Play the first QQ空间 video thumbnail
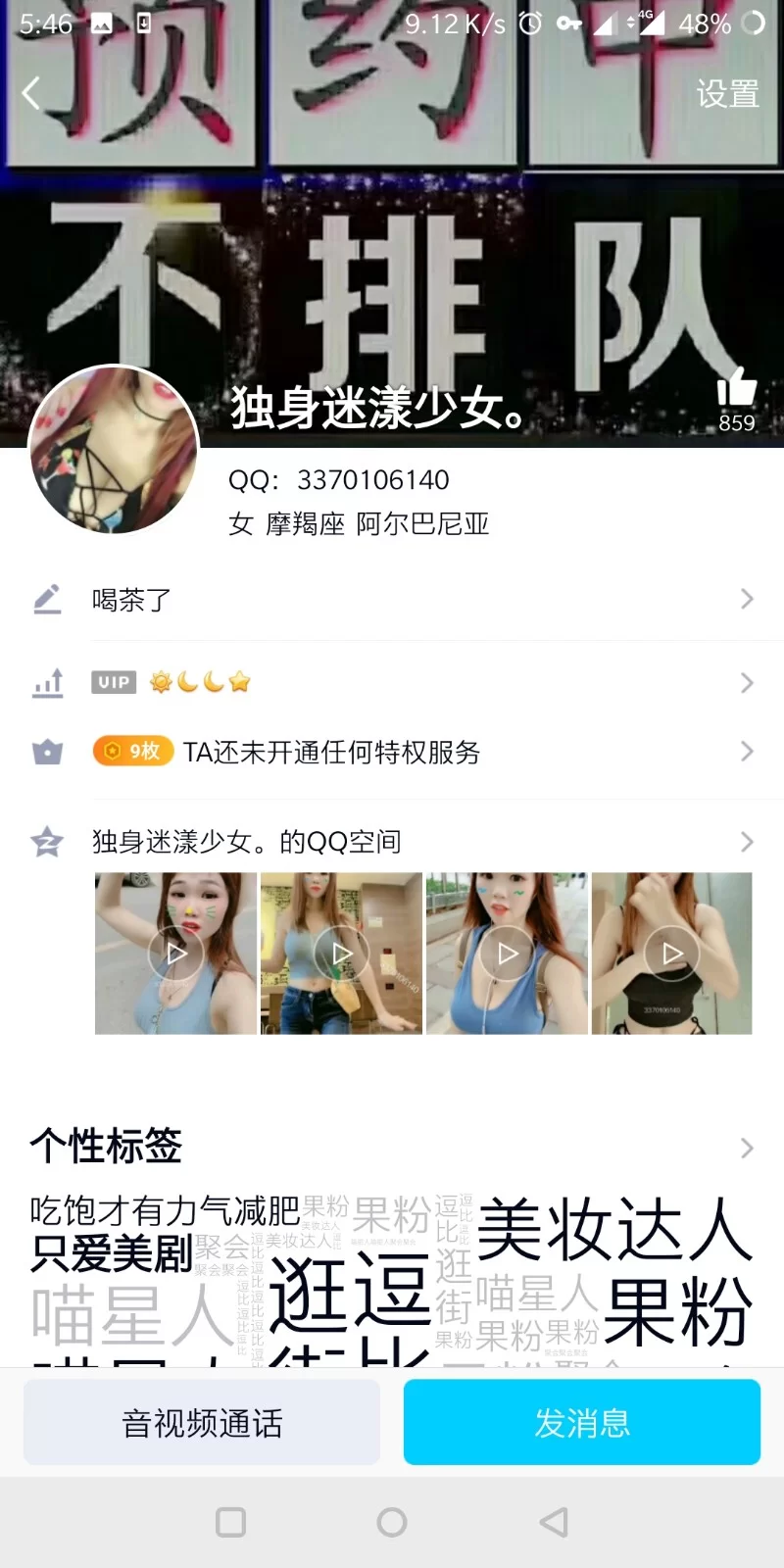 click(176, 954)
